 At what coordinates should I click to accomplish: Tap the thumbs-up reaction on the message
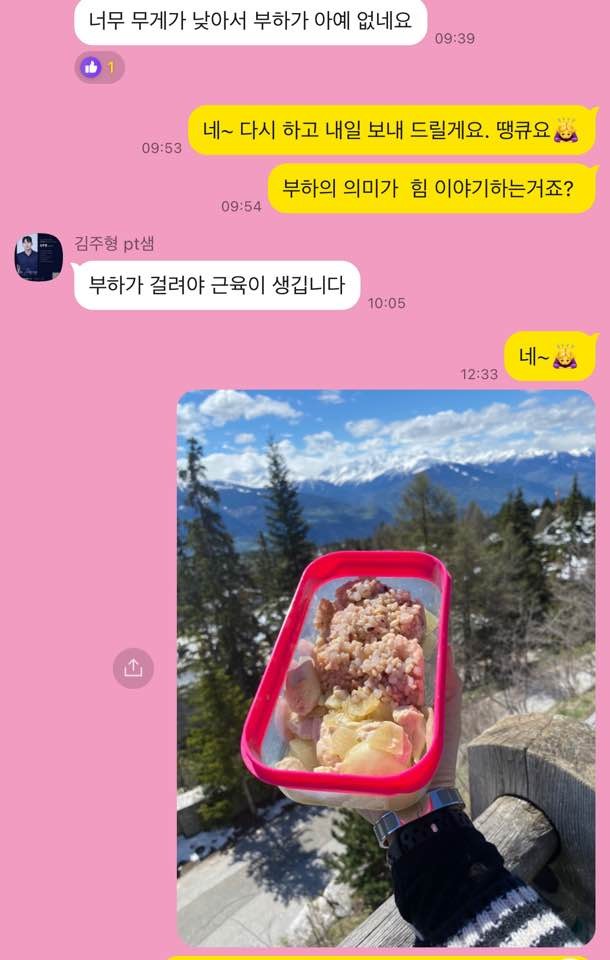coord(98,67)
